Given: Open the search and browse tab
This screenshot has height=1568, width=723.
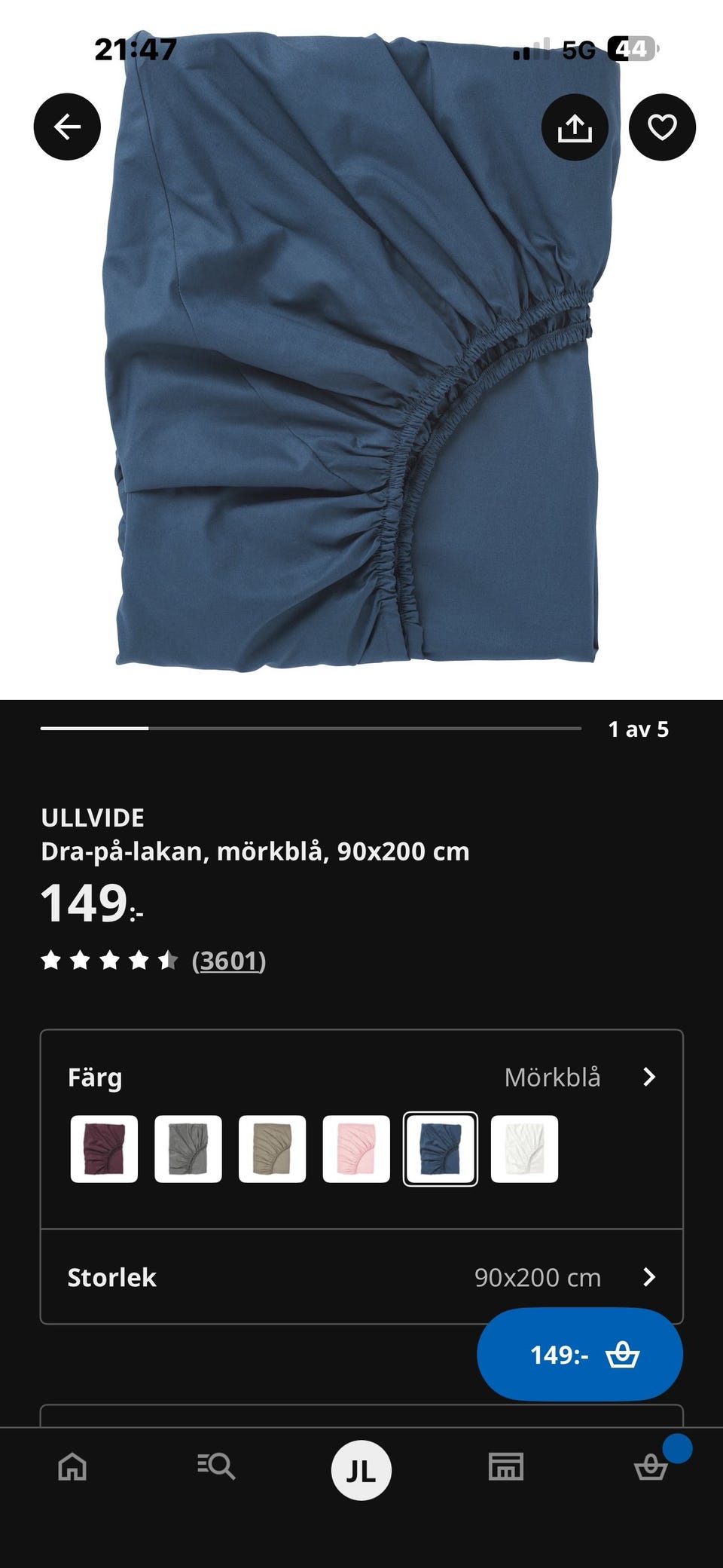Looking at the screenshot, I should tap(216, 1467).
